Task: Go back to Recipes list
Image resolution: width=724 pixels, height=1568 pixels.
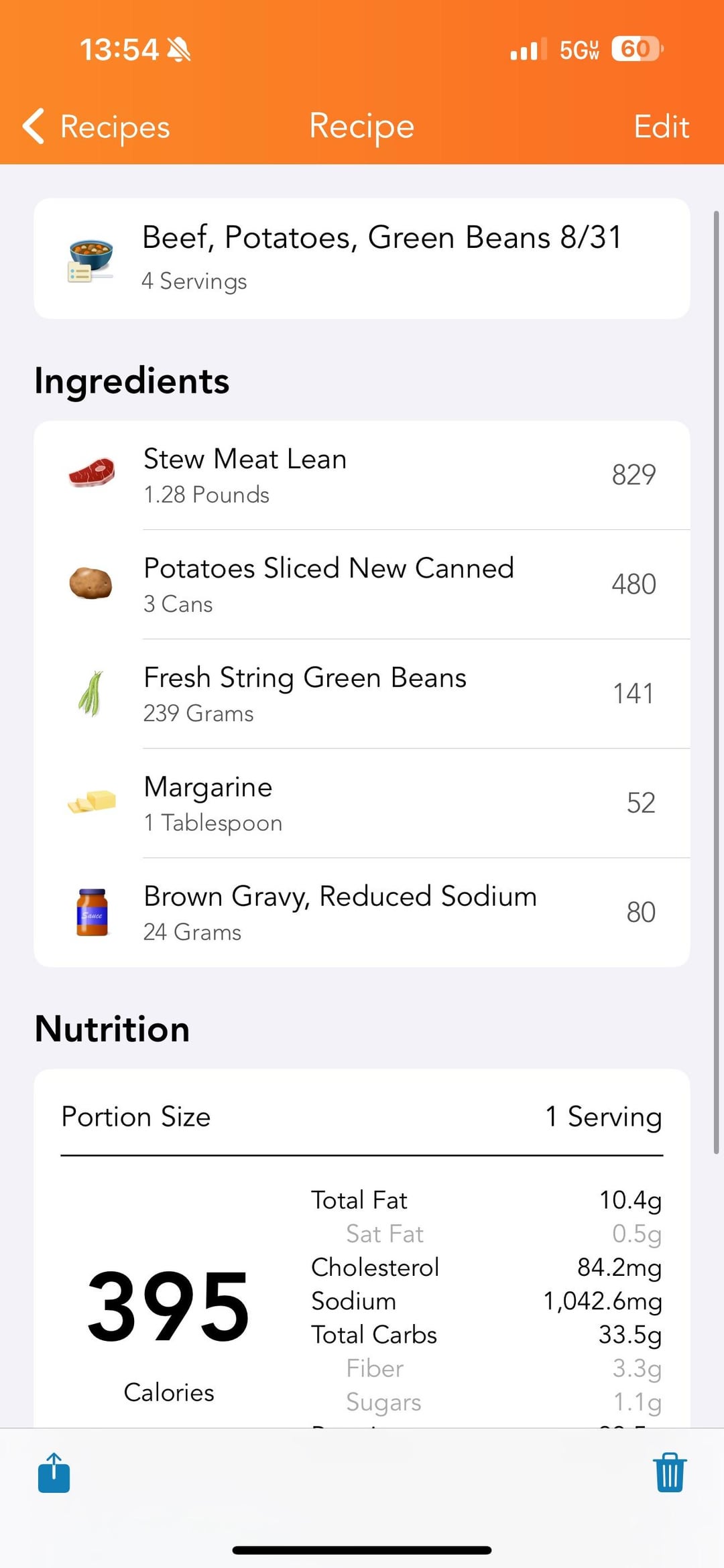Action: pos(96,127)
